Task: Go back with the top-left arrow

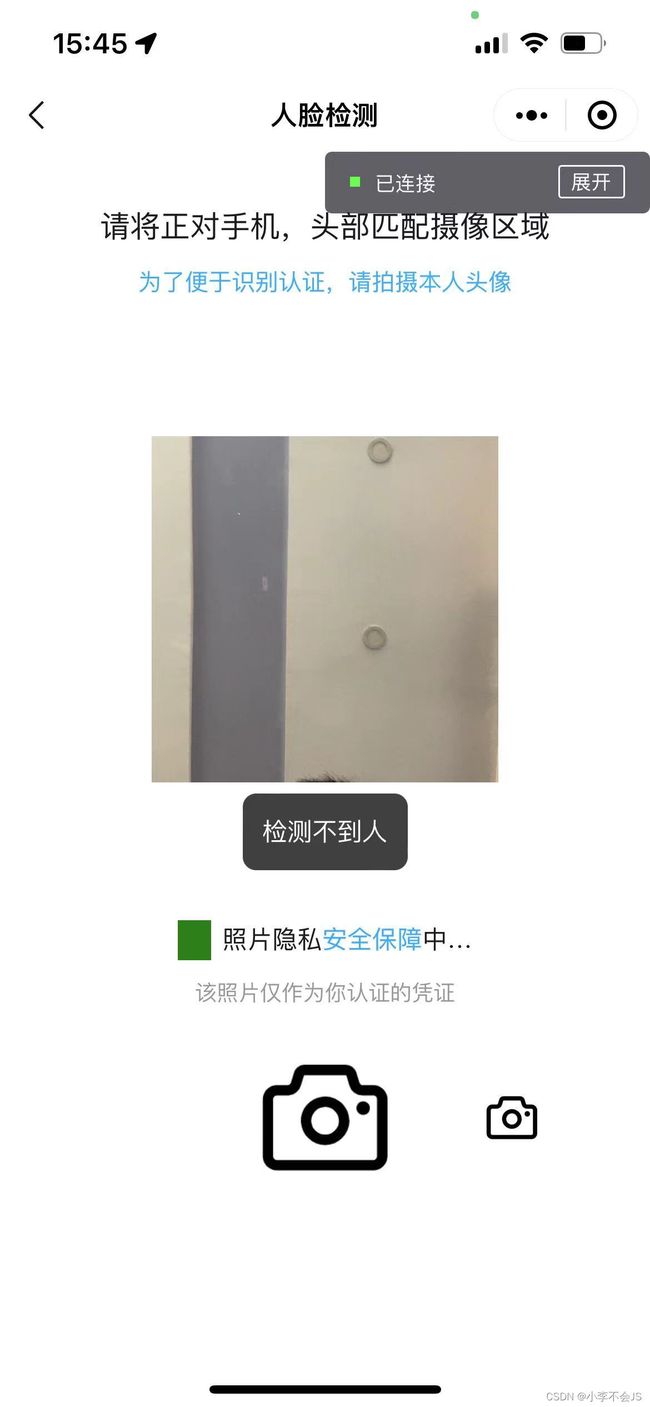Action: [37, 116]
